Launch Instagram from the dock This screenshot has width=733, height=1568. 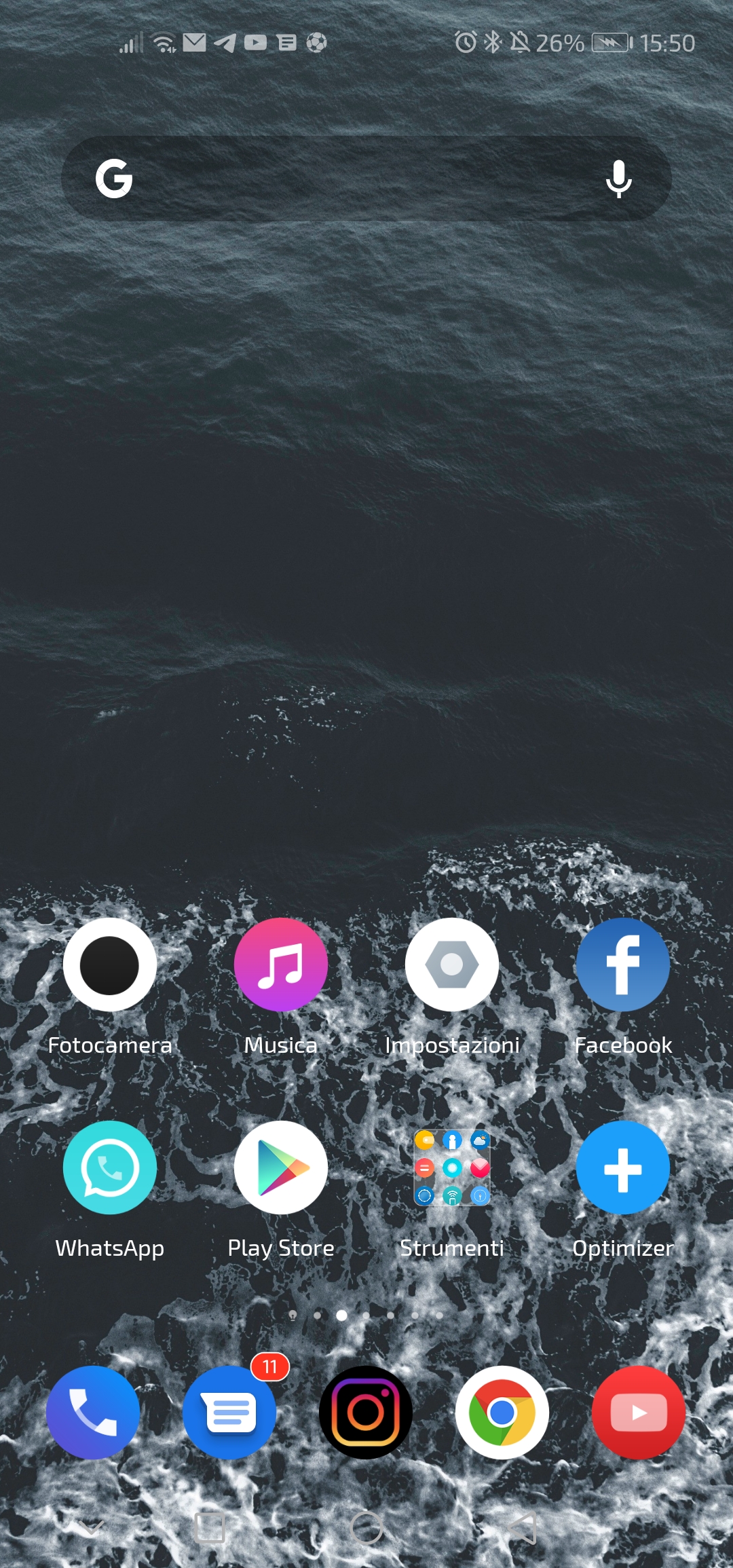(x=366, y=1413)
